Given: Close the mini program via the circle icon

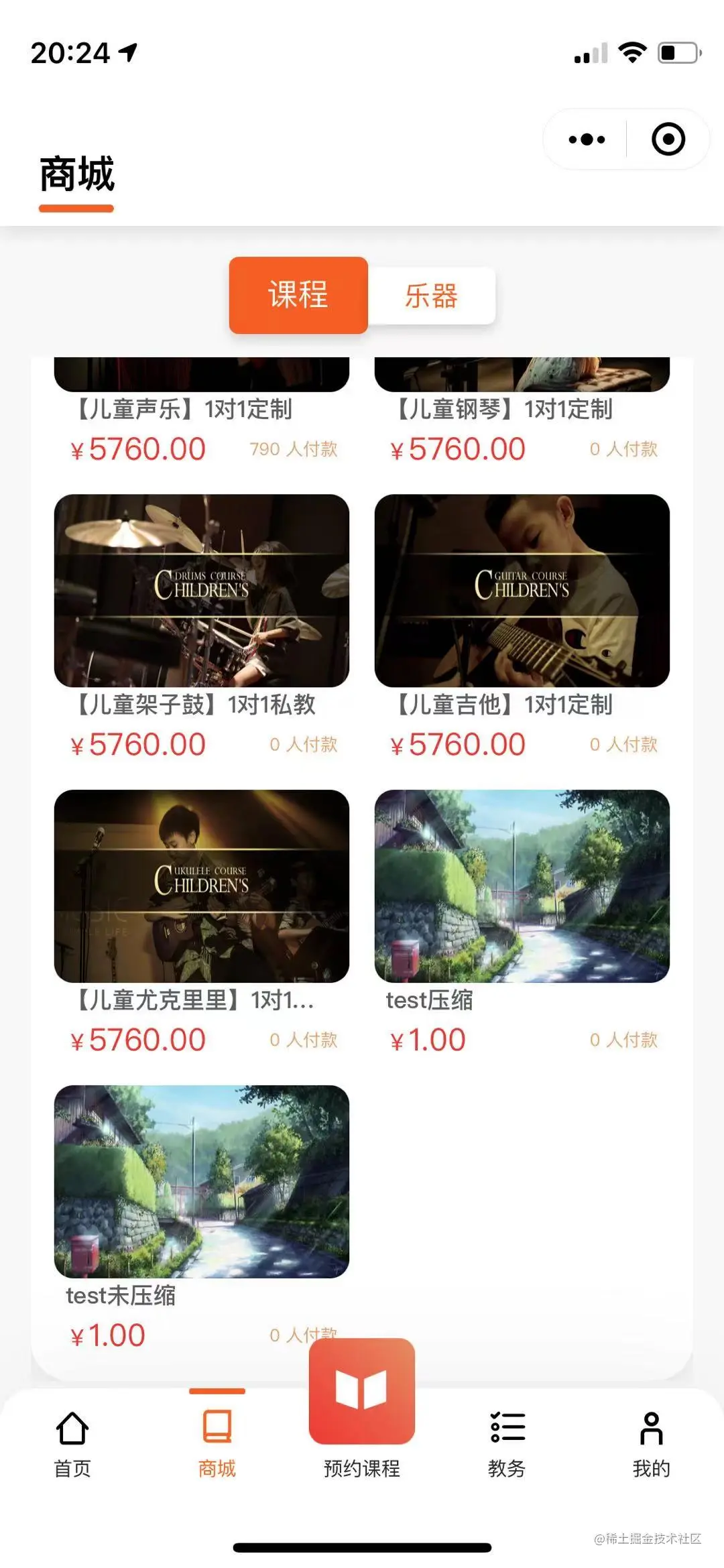Looking at the screenshot, I should [x=668, y=139].
